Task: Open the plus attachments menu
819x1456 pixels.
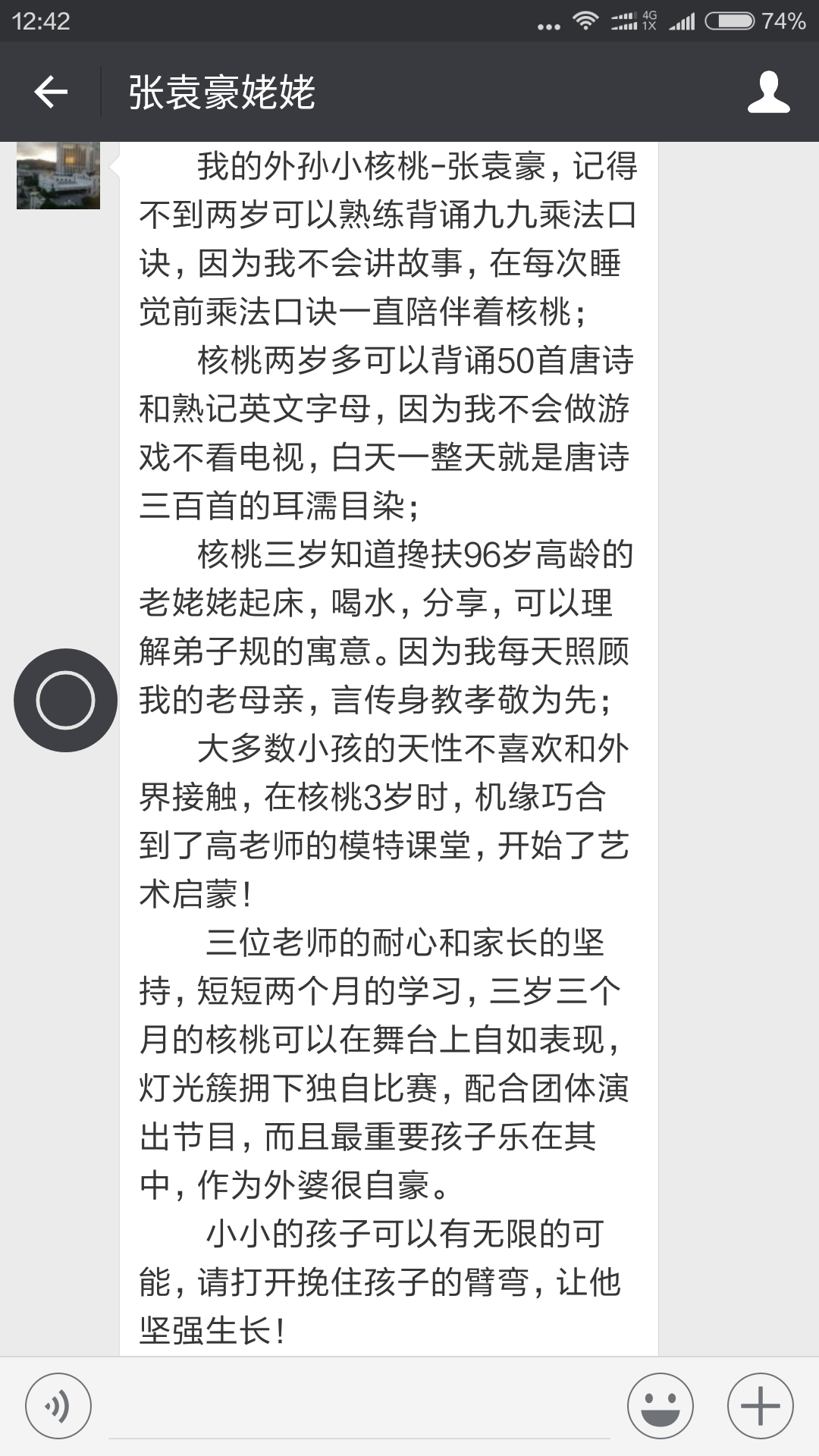Action: (761, 1406)
